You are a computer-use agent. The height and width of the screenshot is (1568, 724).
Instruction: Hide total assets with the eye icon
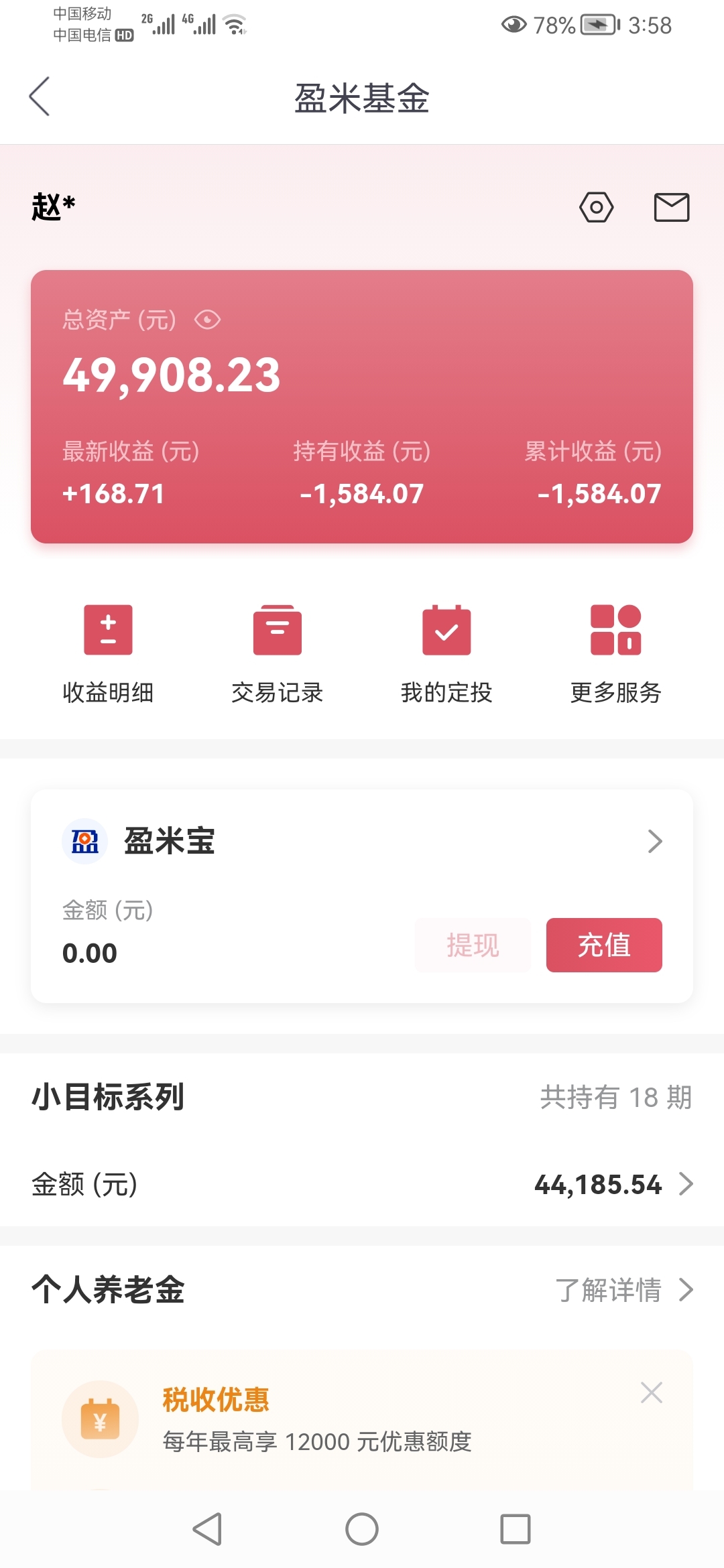click(x=207, y=320)
